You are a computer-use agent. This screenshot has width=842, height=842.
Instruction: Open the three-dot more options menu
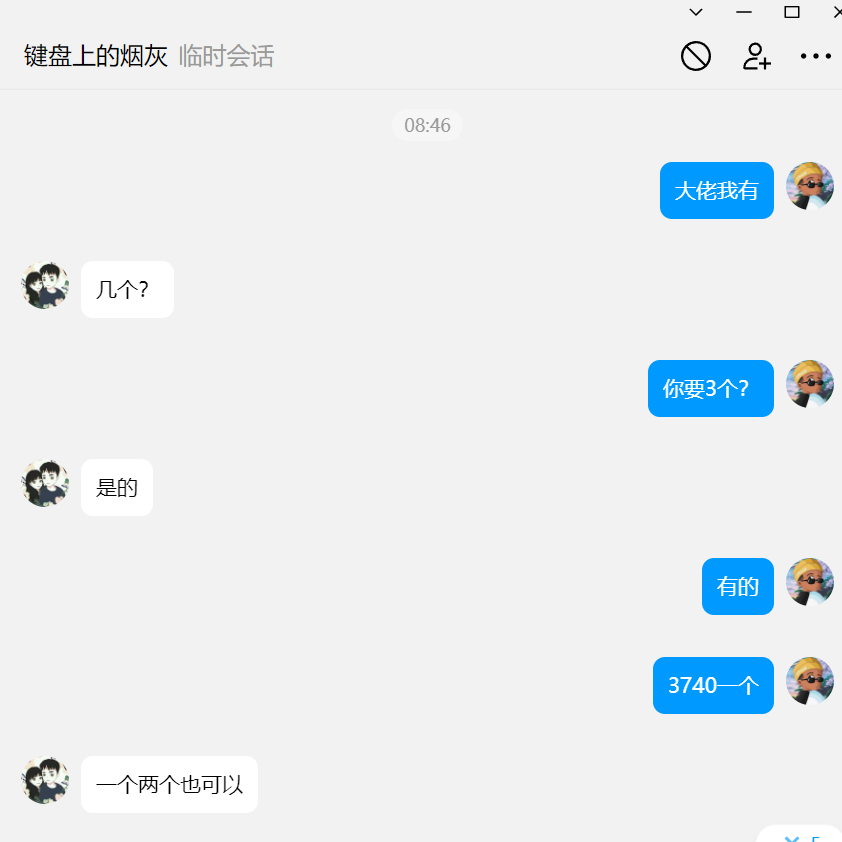[816, 56]
